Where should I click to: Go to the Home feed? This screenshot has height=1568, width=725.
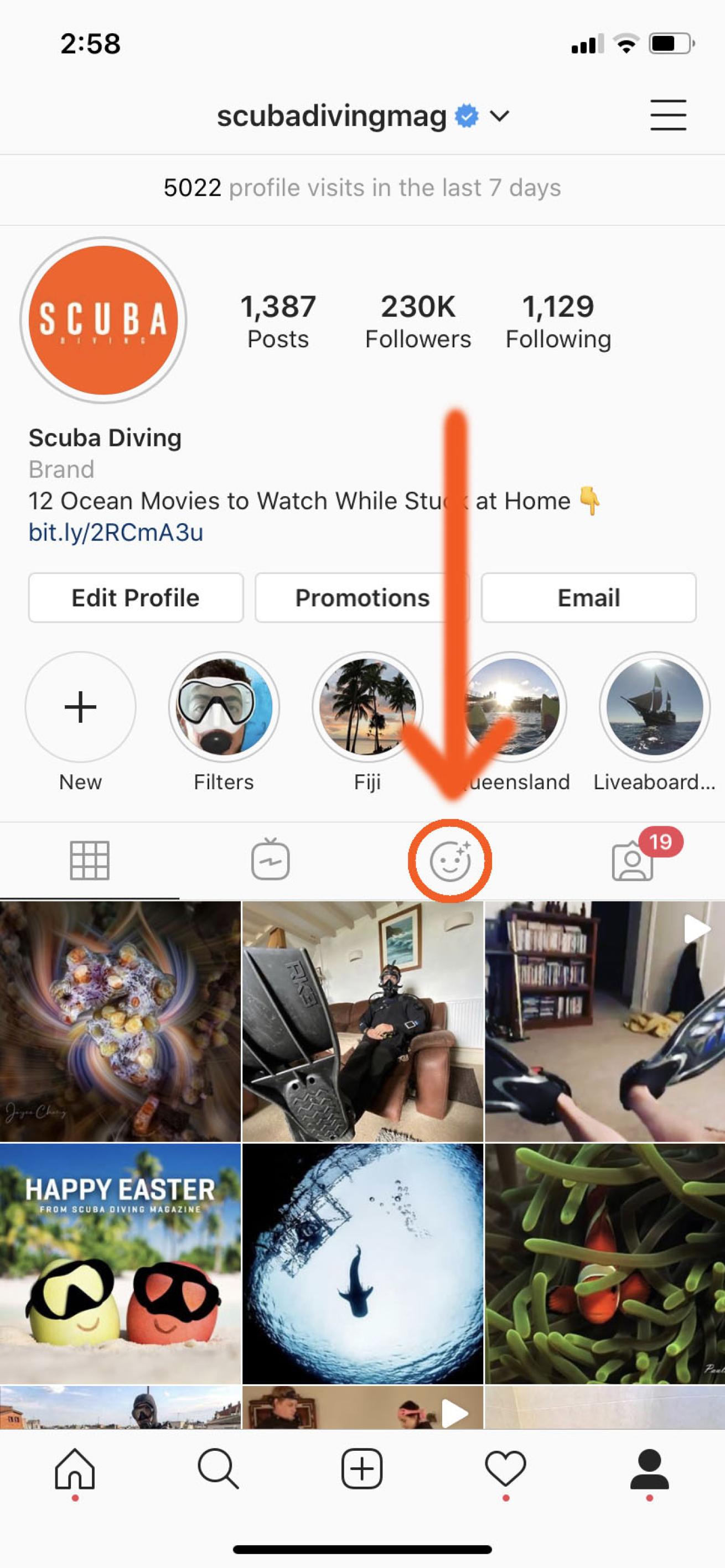pos(75,1468)
